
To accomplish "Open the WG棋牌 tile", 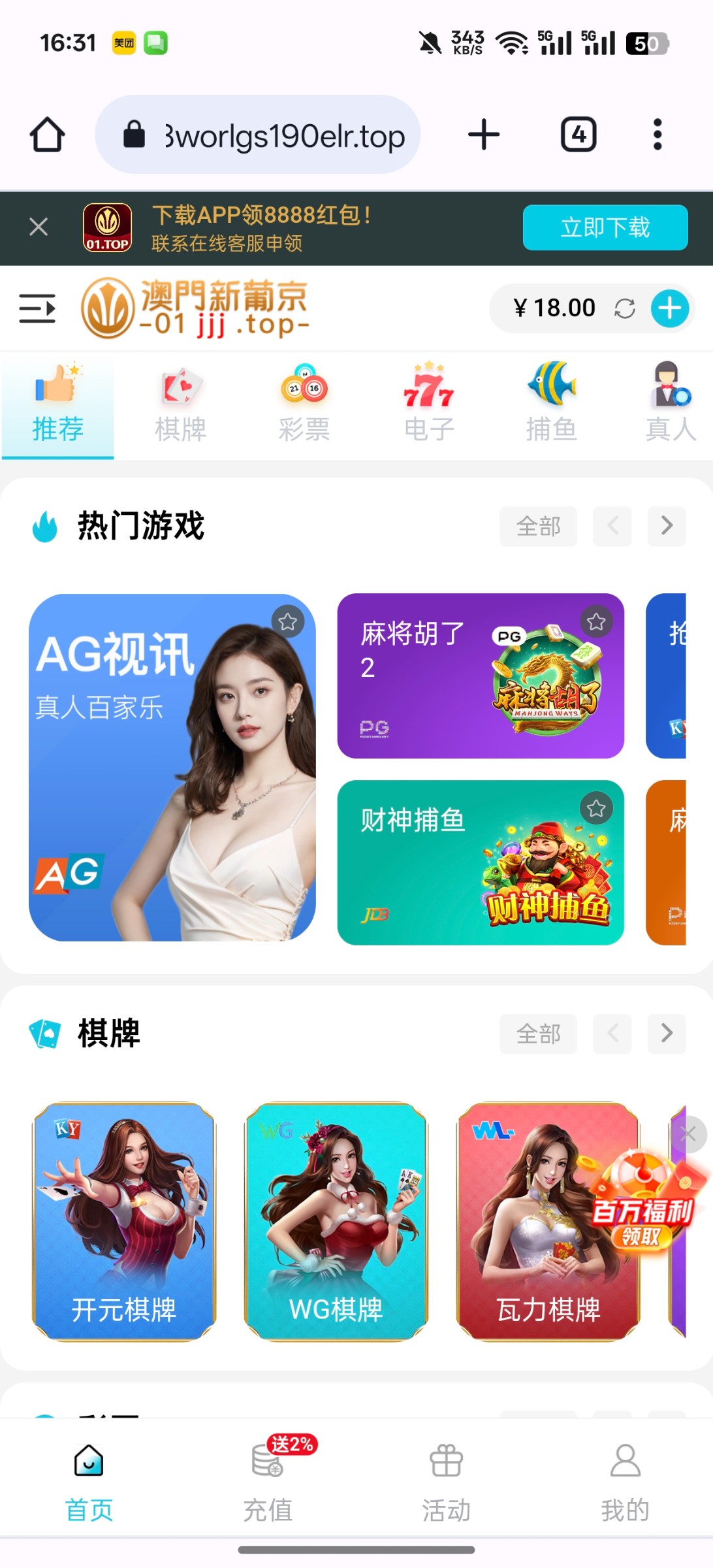I will click(336, 1222).
